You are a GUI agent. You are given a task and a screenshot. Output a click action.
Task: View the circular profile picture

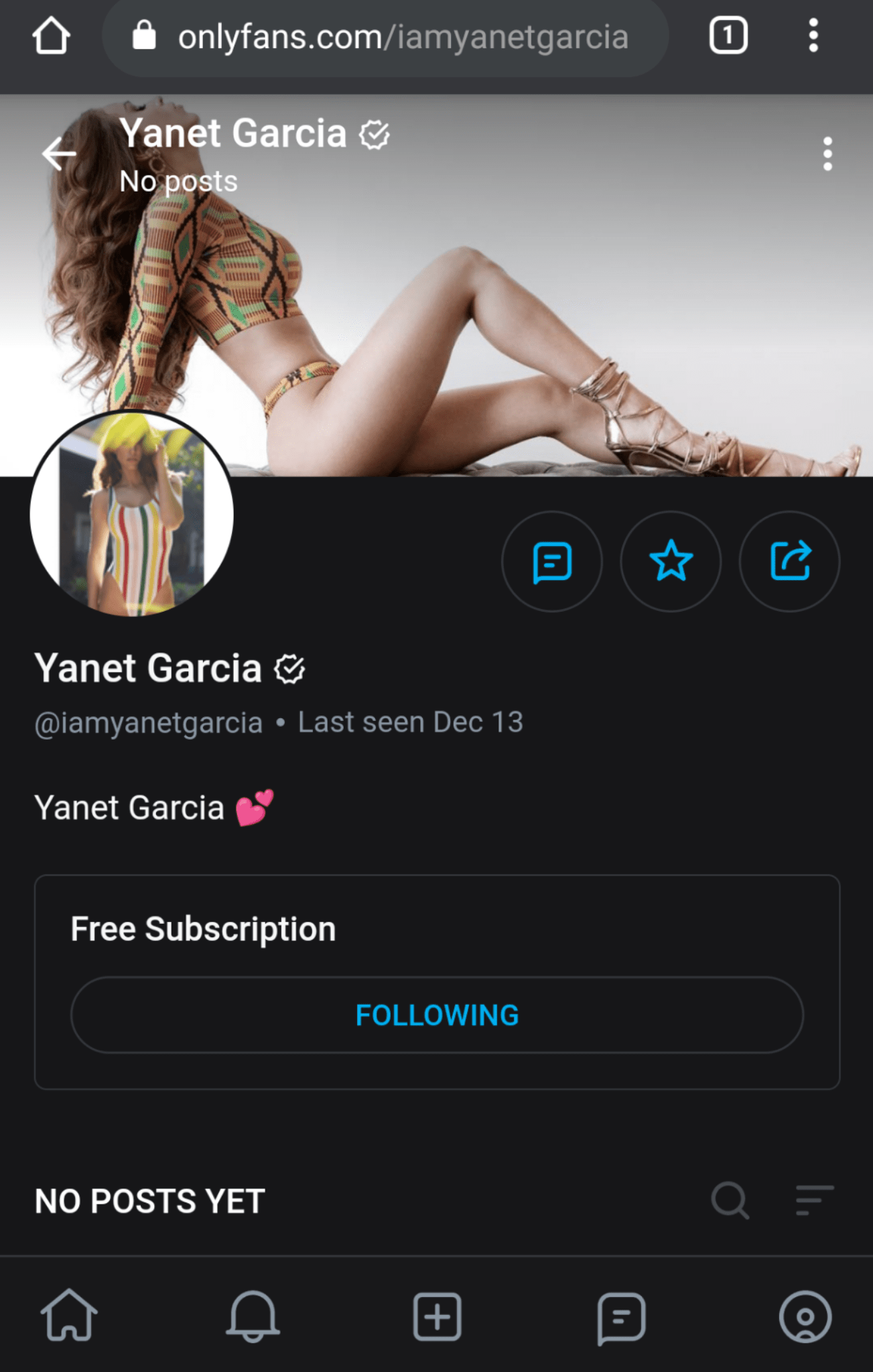tap(132, 514)
